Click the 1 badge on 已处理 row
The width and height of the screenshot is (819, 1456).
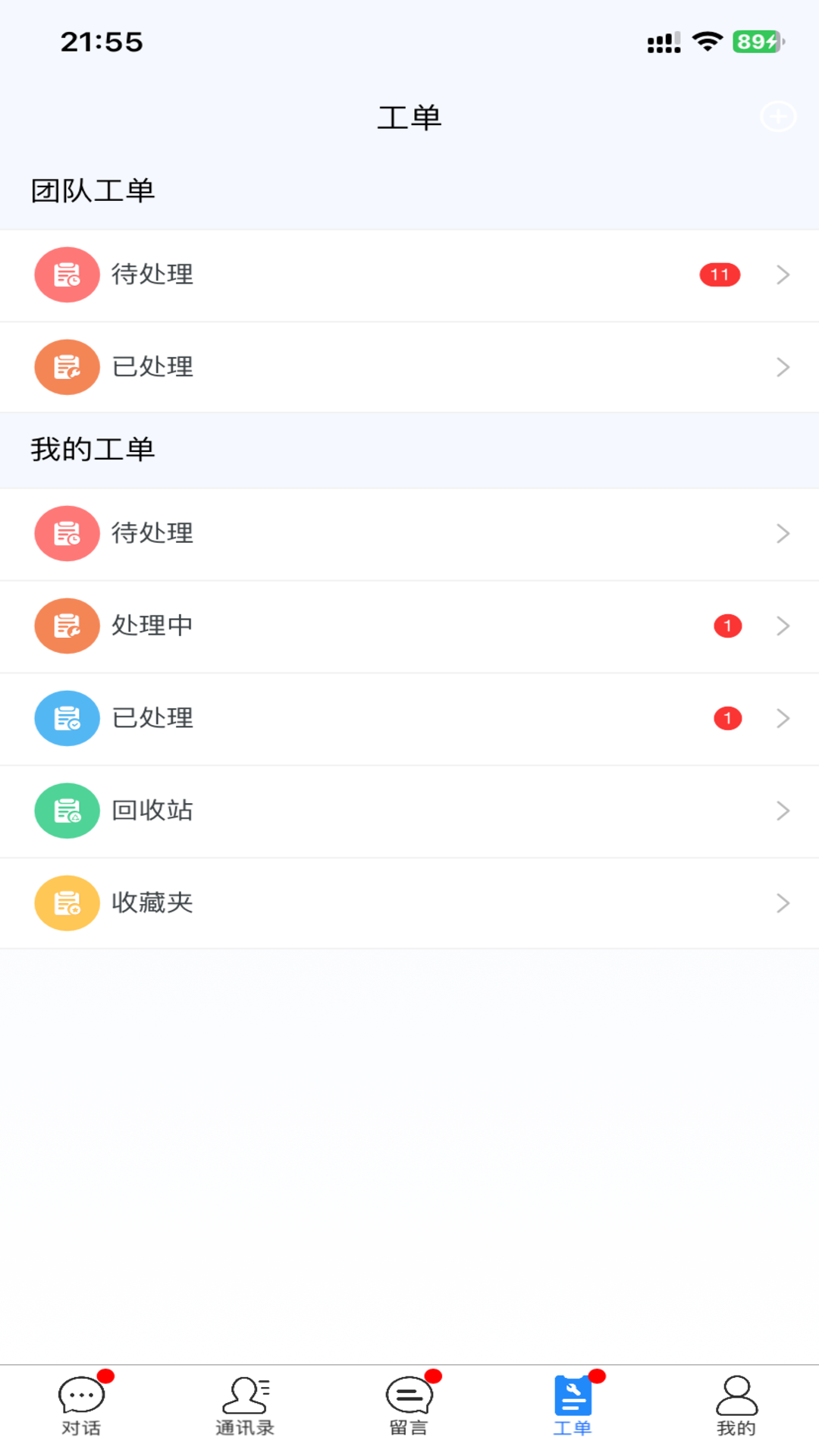pyautogui.click(x=727, y=718)
